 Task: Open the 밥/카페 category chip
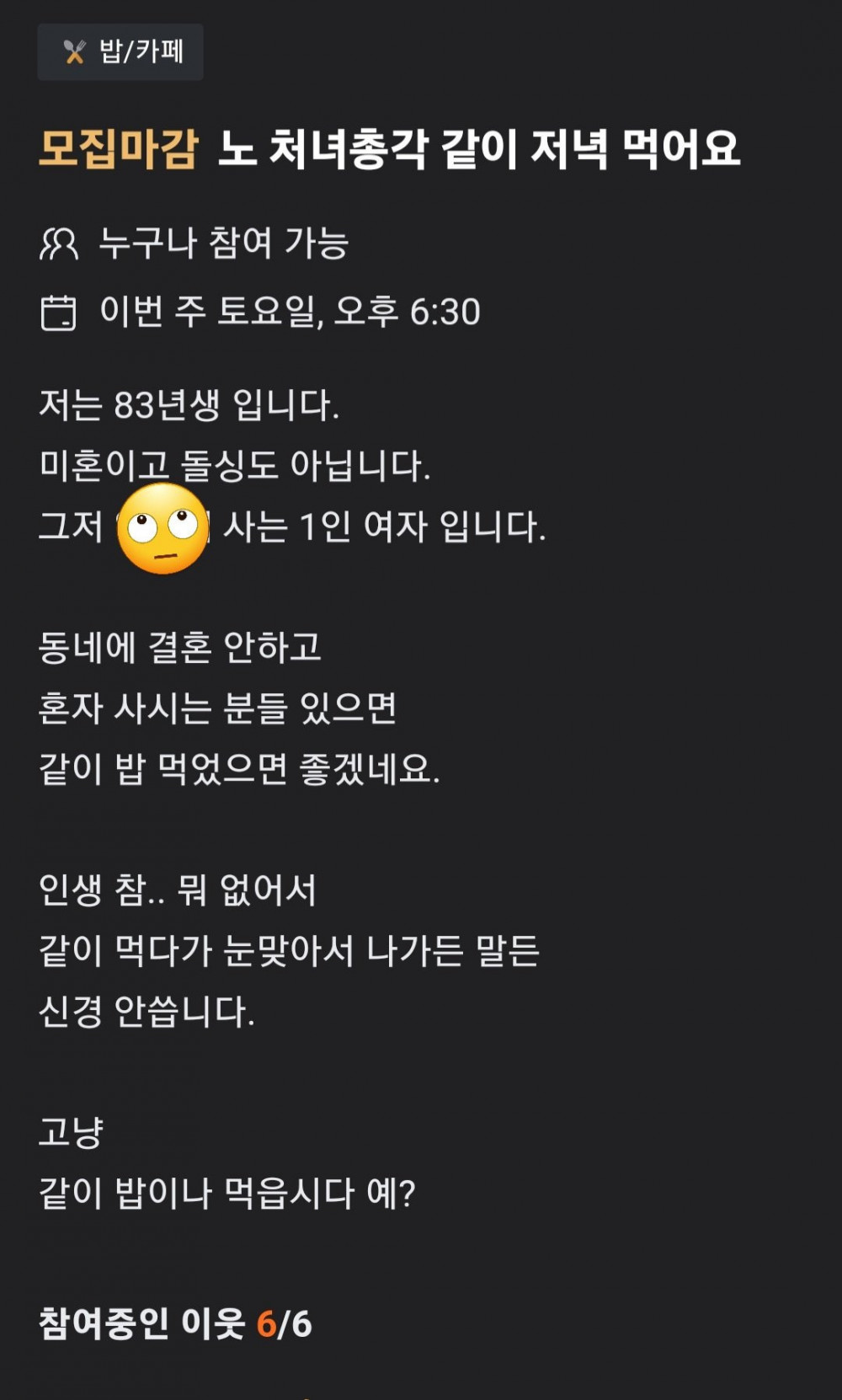pos(120,52)
